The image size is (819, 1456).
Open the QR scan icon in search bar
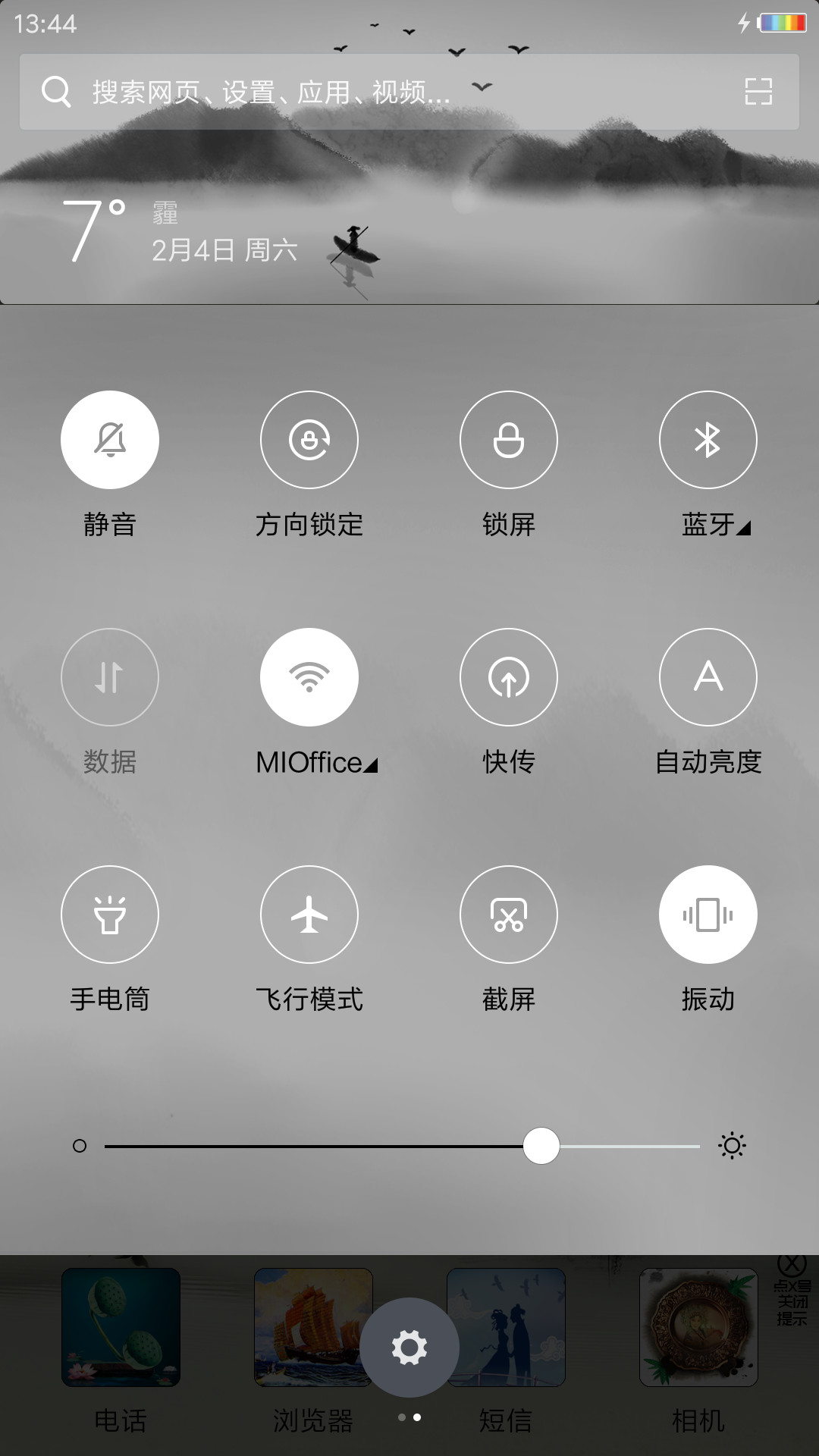pos(758,92)
